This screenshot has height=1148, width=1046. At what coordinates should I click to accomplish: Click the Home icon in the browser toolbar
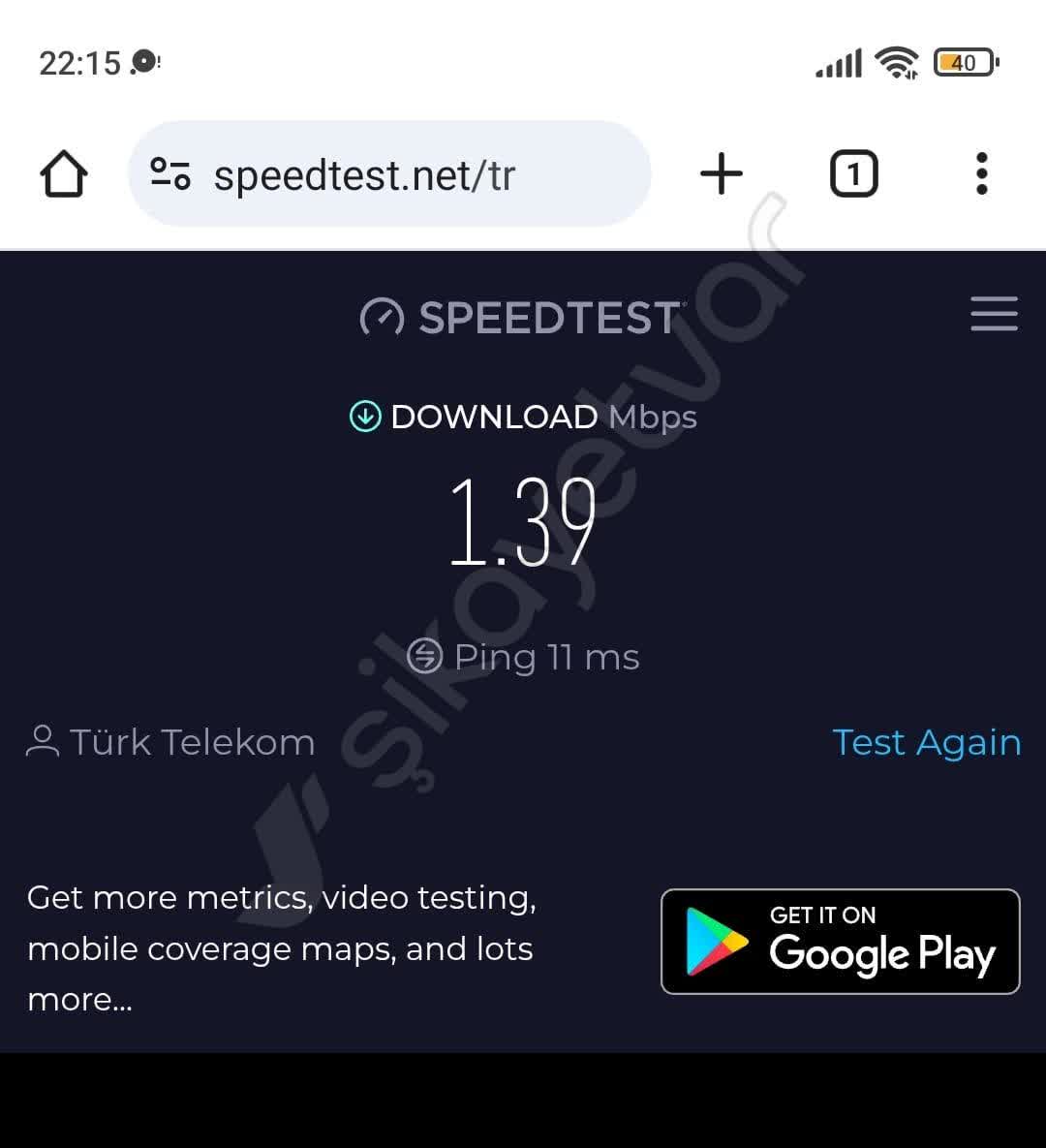click(x=63, y=173)
